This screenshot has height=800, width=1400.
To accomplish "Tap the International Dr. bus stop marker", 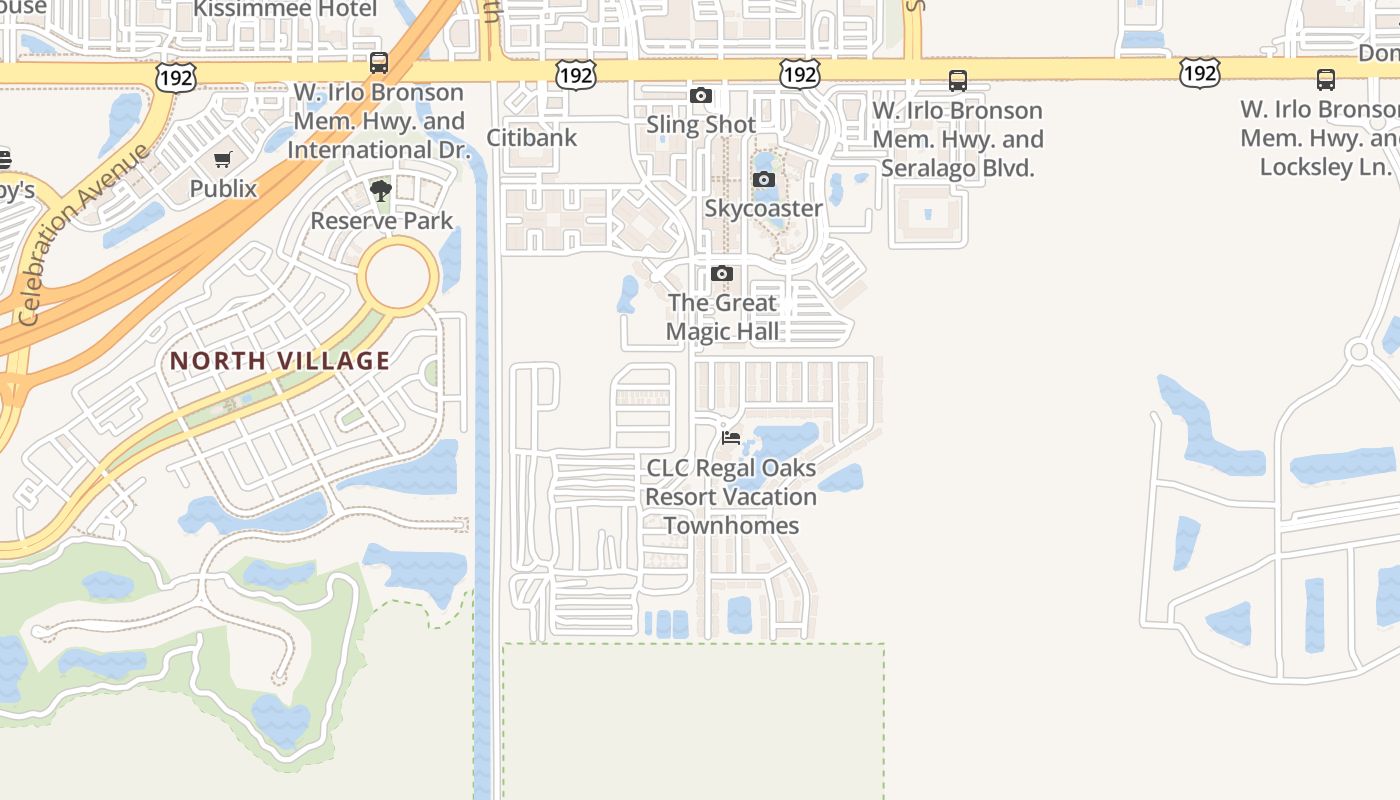I will click(x=379, y=63).
